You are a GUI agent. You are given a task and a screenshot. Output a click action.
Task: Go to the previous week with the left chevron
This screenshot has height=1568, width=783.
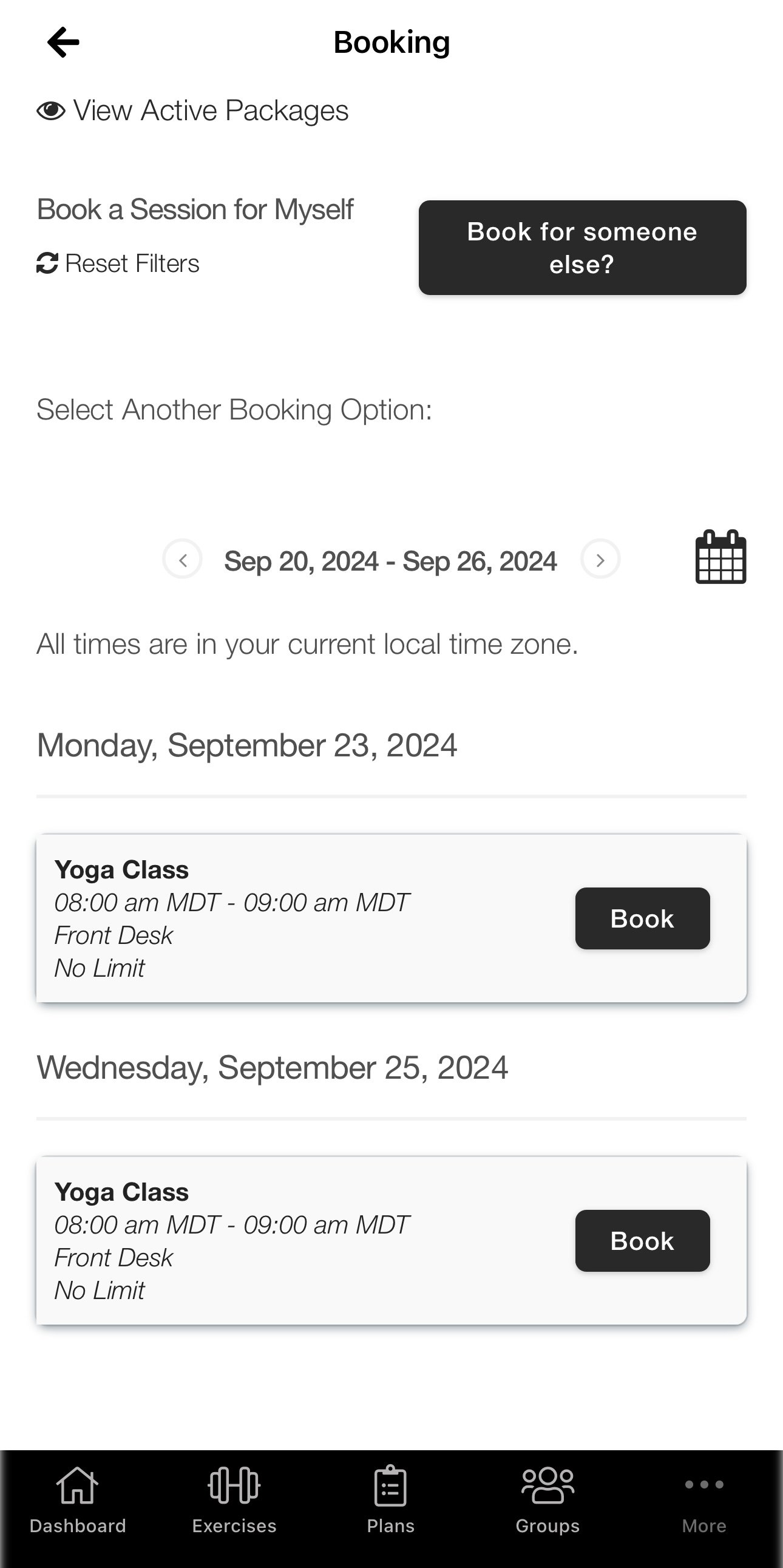183,559
